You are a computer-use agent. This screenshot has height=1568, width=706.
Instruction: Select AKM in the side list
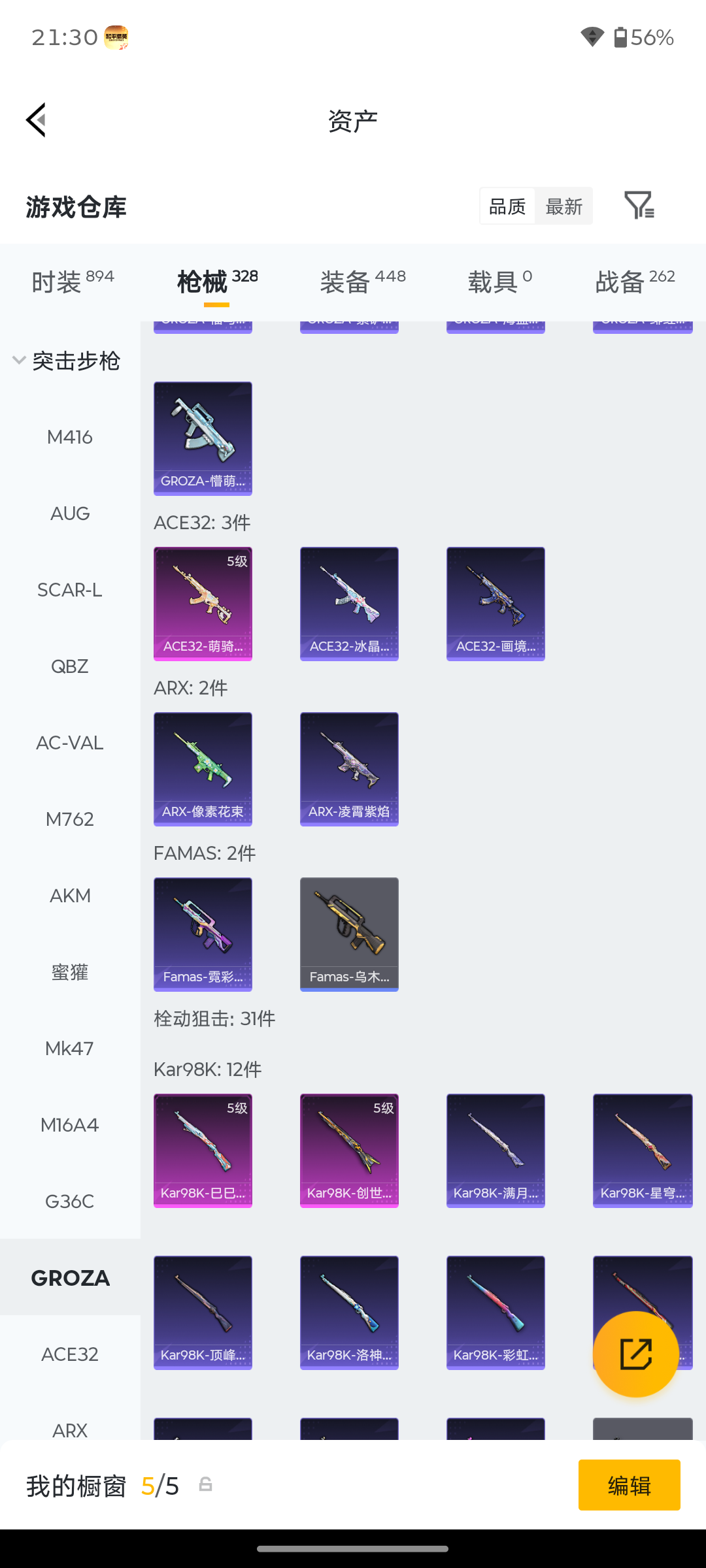[70, 896]
